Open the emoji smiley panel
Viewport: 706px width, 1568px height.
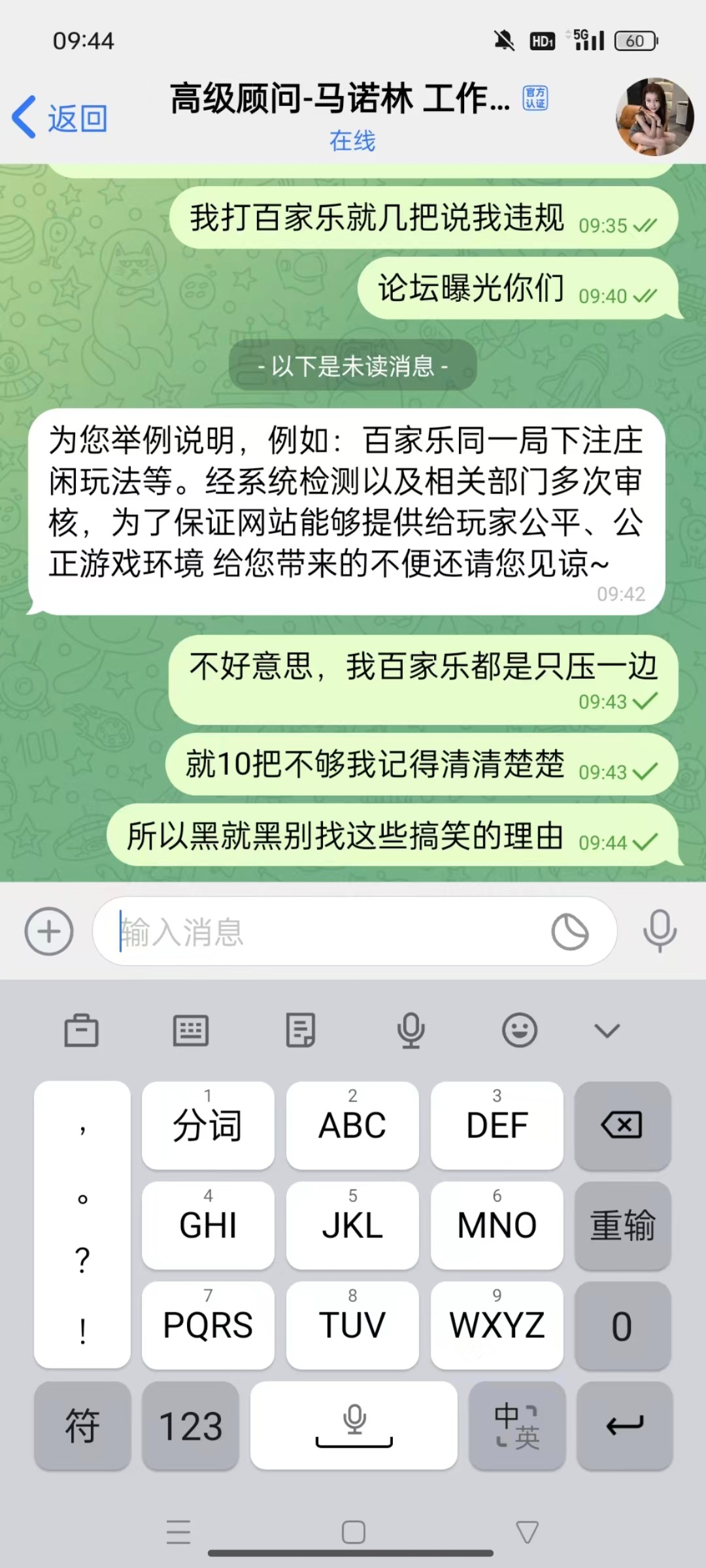click(x=520, y=1031)
